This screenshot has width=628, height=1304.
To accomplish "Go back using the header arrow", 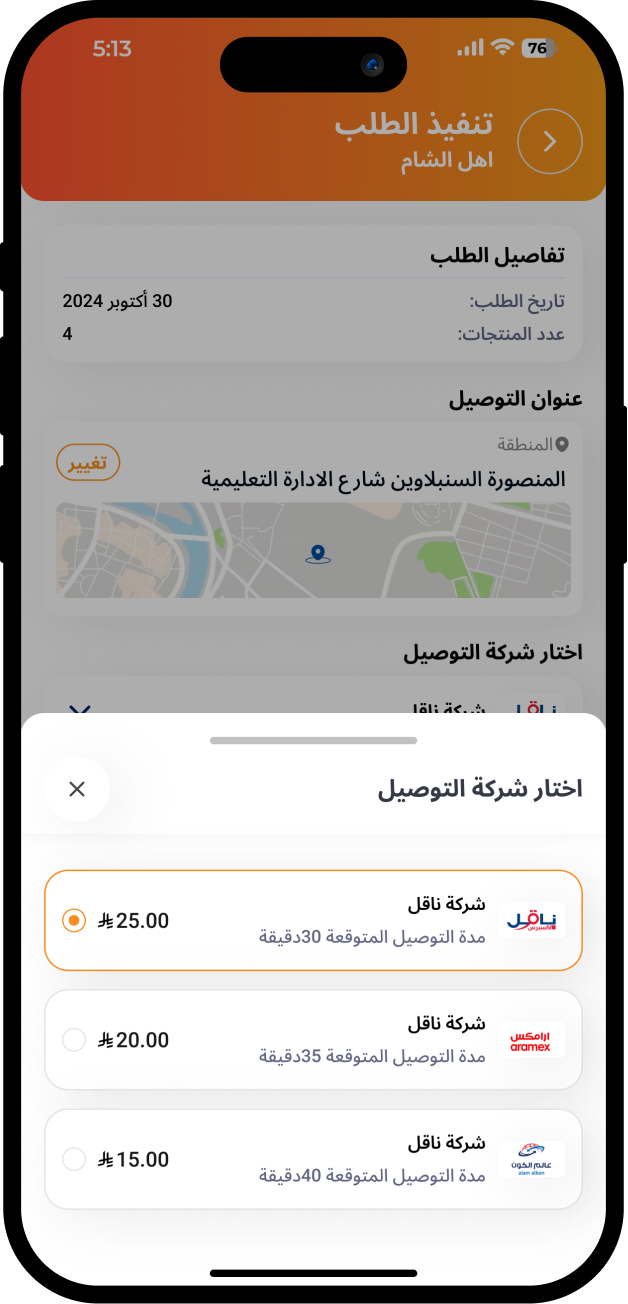I will (550, 141).
